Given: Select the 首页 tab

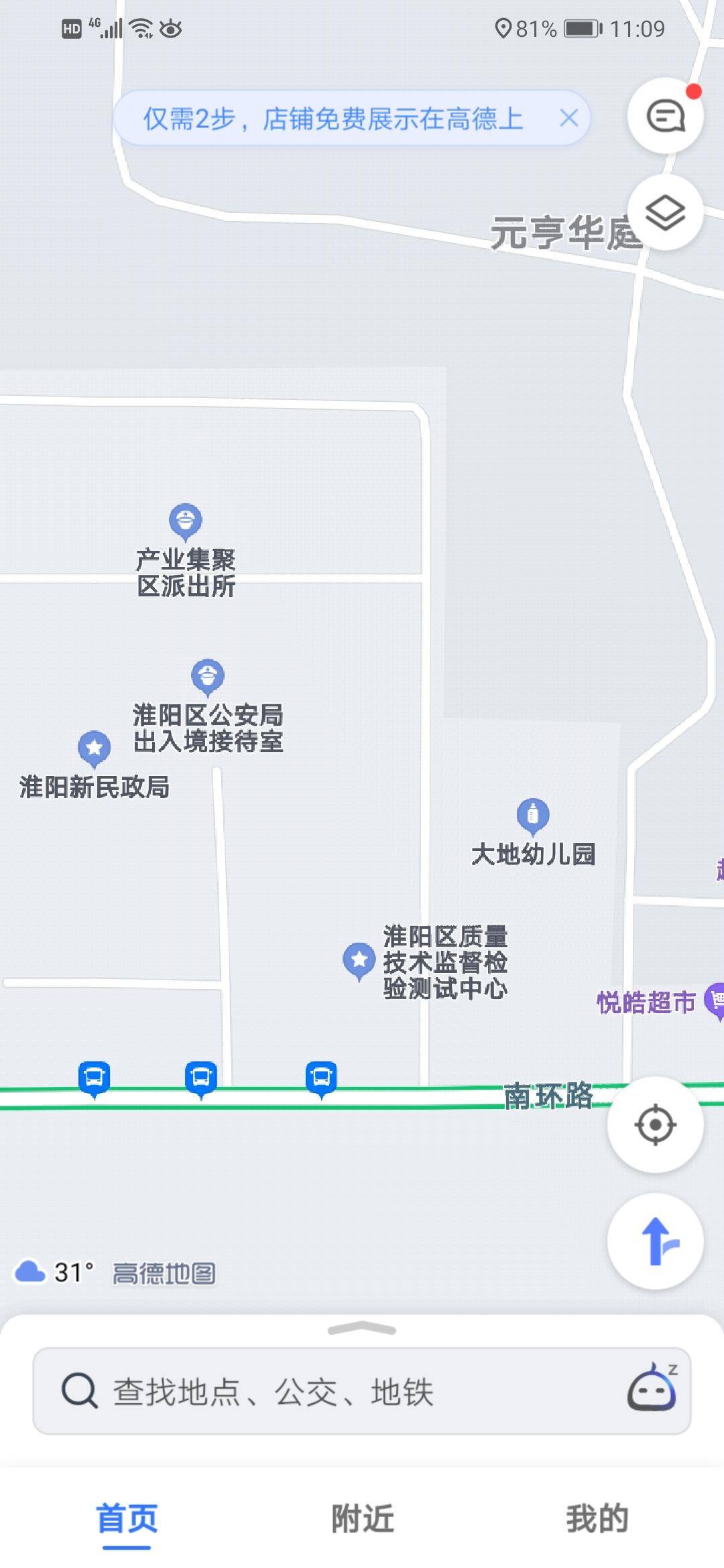Looking at the screenshot, I should tap(127, 1518).
